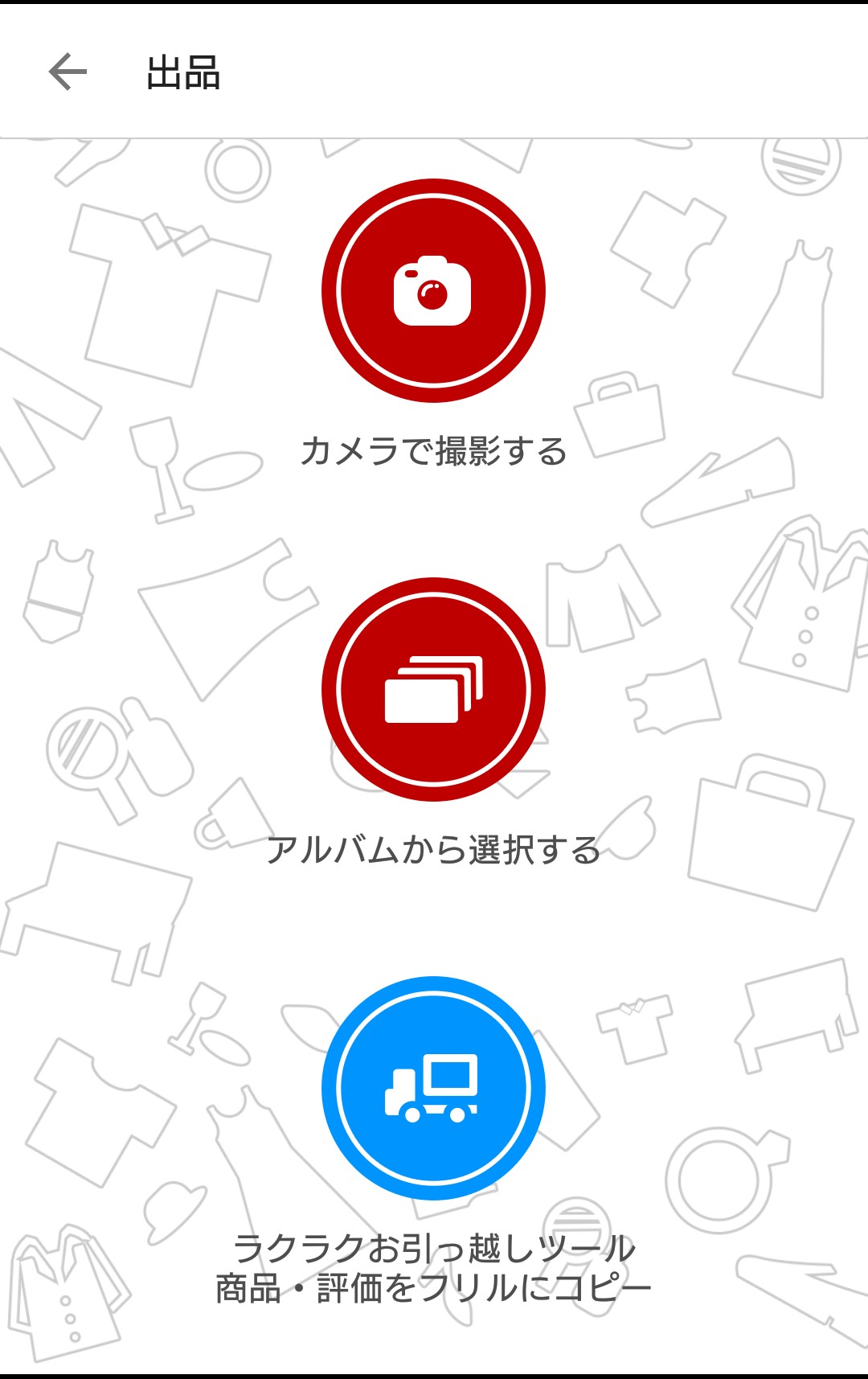Tap the red camera button to take a photo
868x1379 pixels.
click(433, 290)
